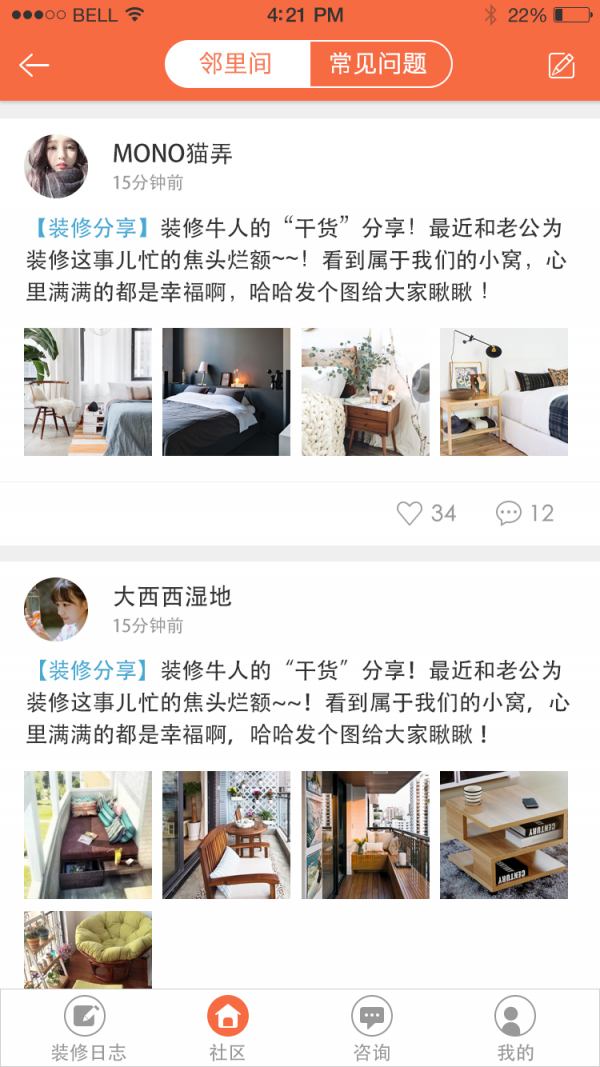600x1067 pixels.
Task: Open the wall-lamp bedroom photo in MONO猫弄's post
Action: tap(504, 392)
